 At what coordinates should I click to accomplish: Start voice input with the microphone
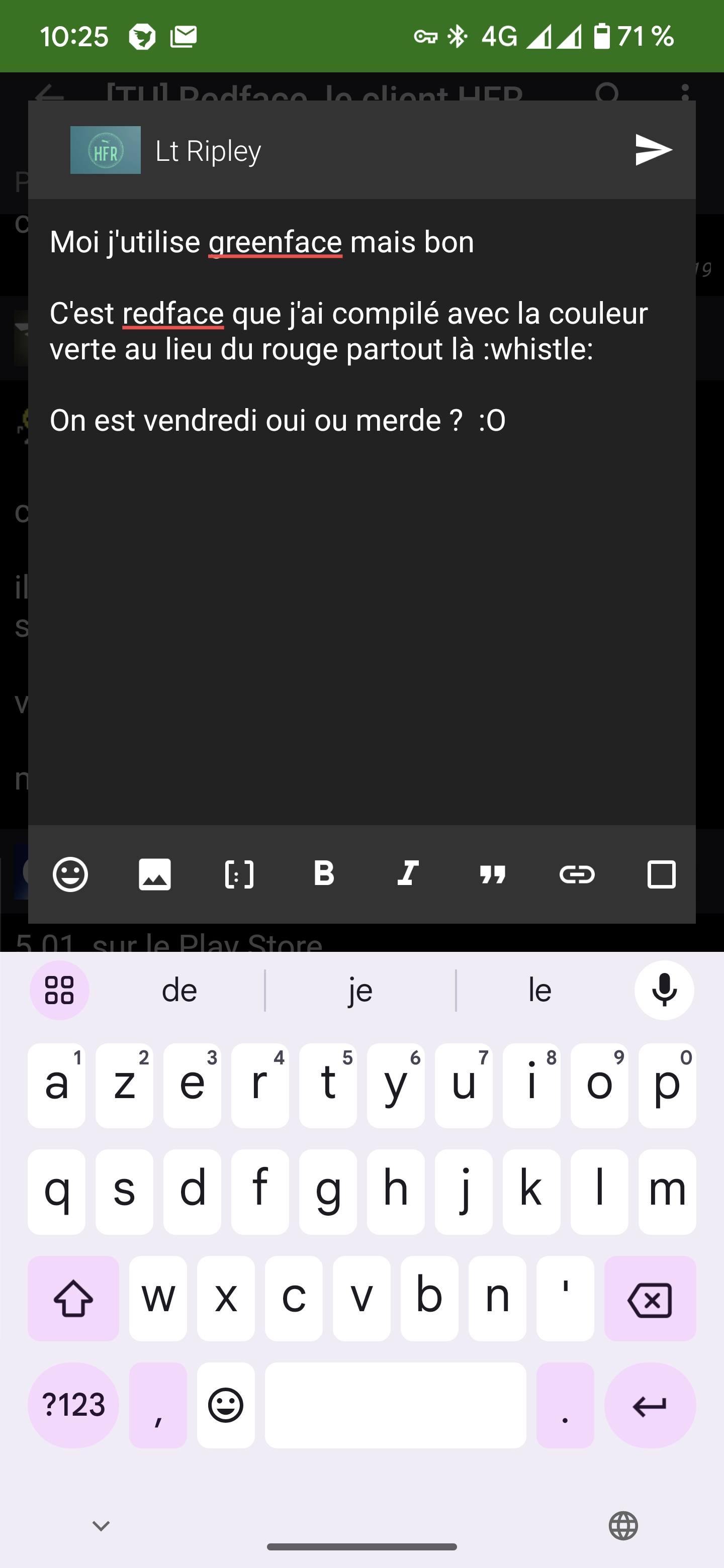tap(664, 991)
